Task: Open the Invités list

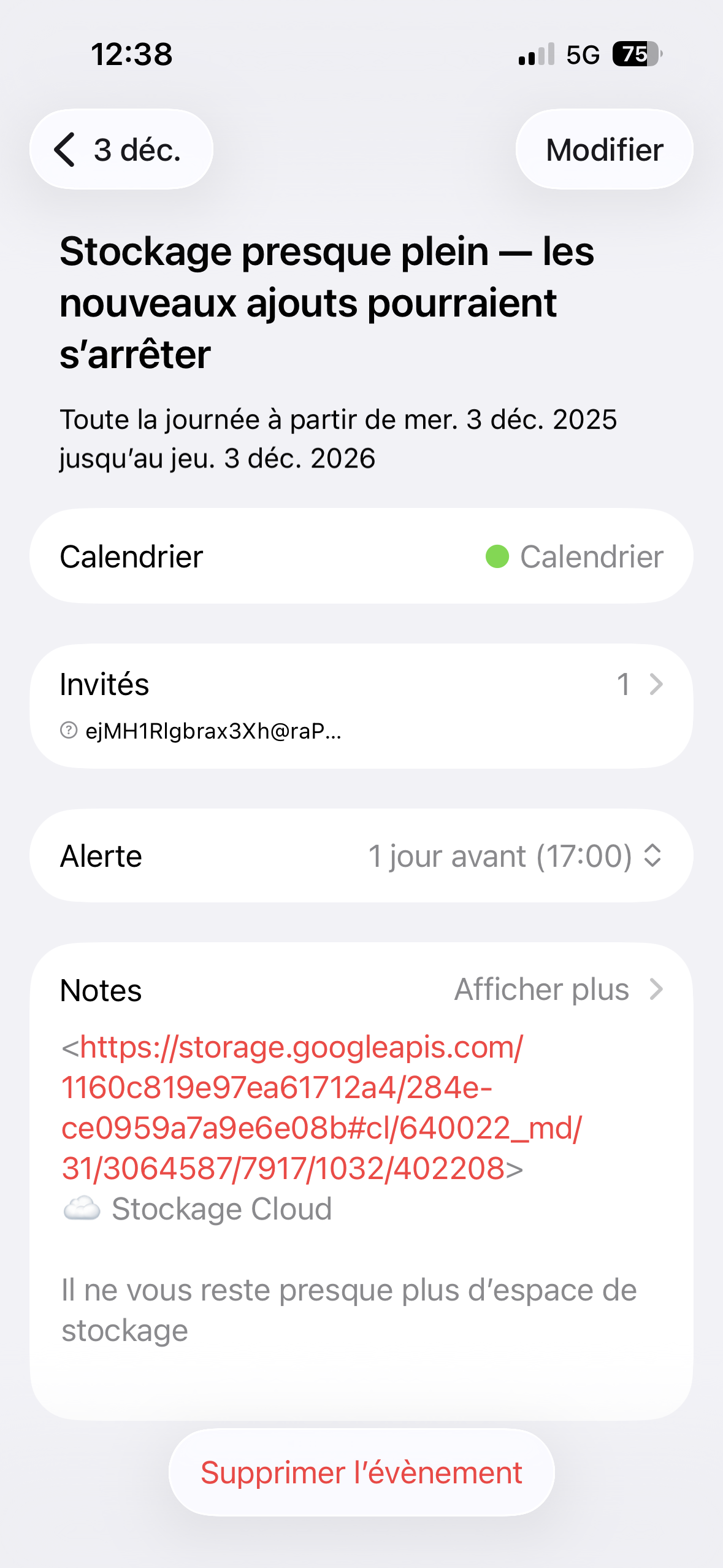Action: point(361,684)
